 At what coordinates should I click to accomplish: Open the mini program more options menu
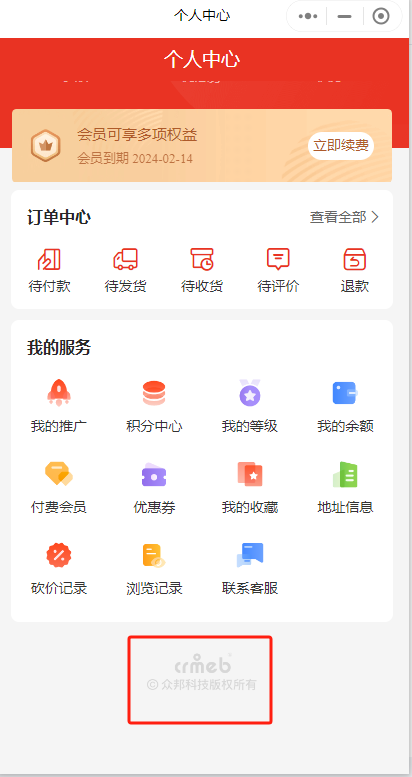coord(308,16)
